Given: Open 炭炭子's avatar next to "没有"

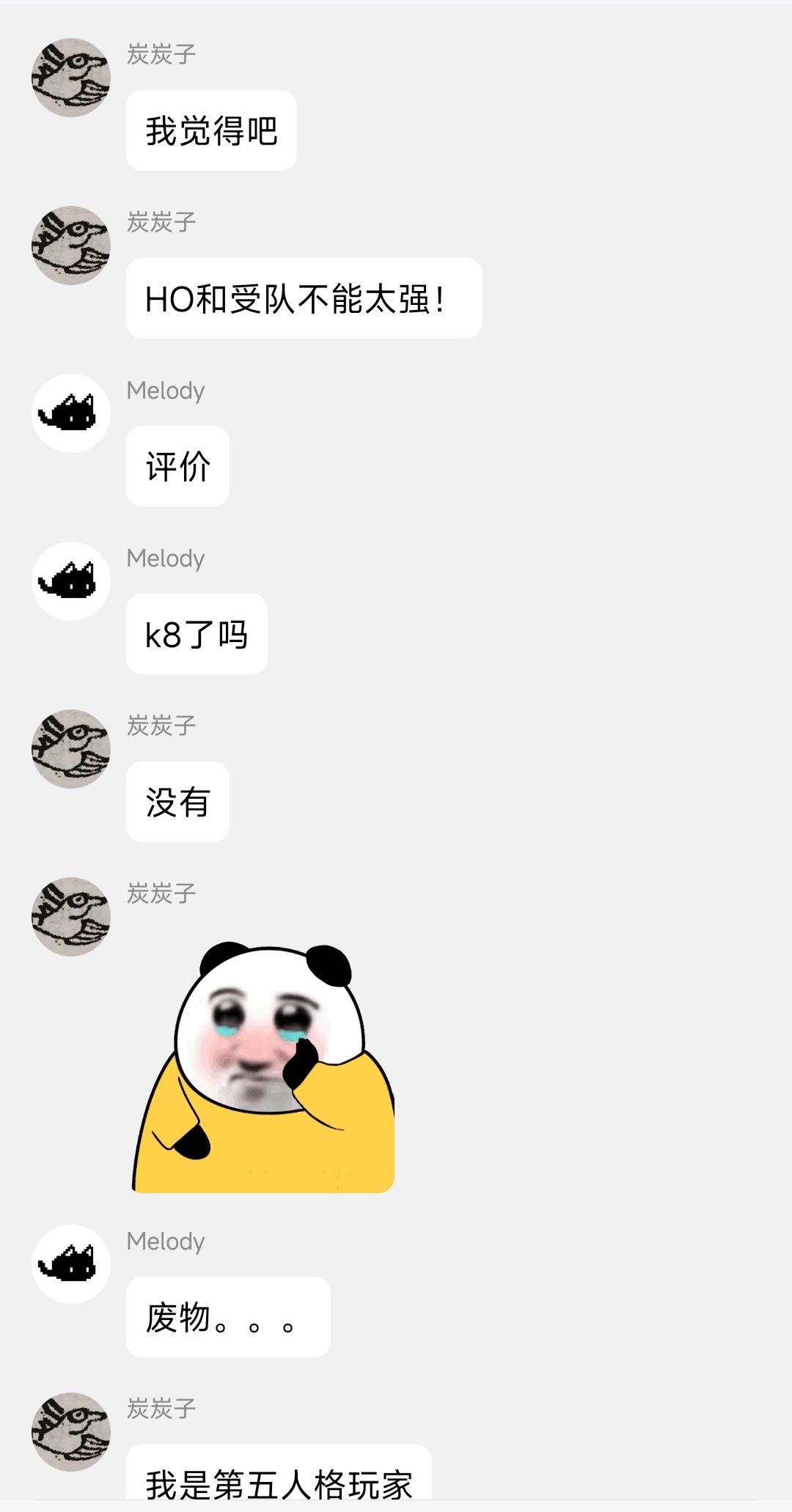Looking at the screenshot, I should tap(71, 749).
